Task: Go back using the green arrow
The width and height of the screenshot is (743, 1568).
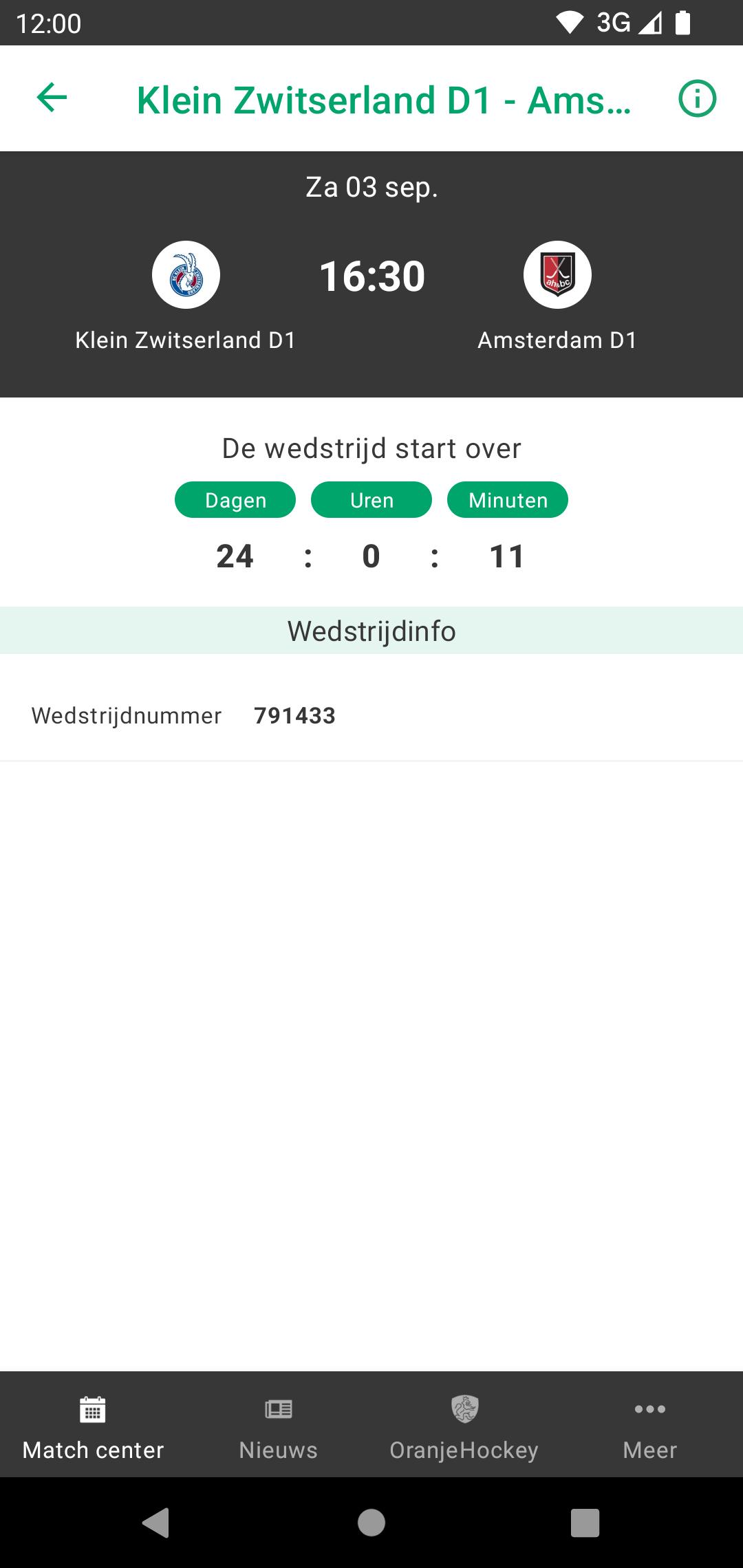Action: pos(52,98)
